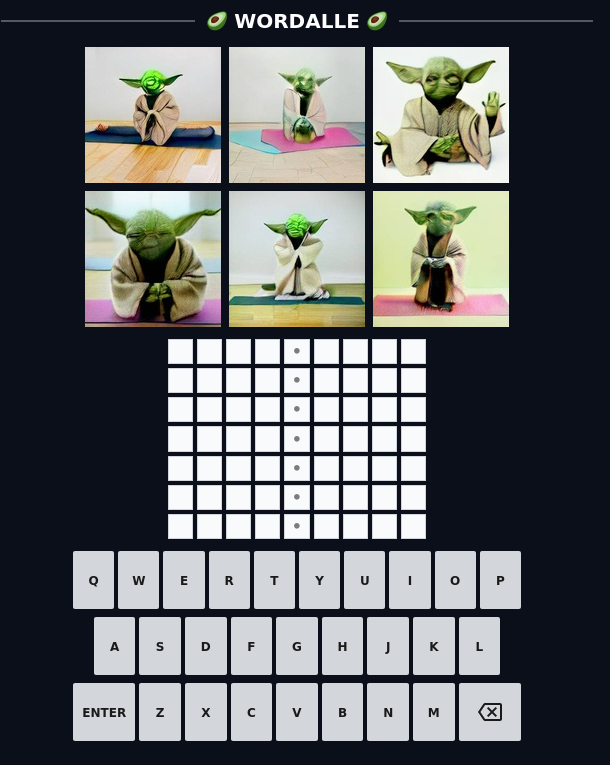This screenshot has width=610, height=765.
Task: Type the letter L
Action: click(x=479, y=646)
